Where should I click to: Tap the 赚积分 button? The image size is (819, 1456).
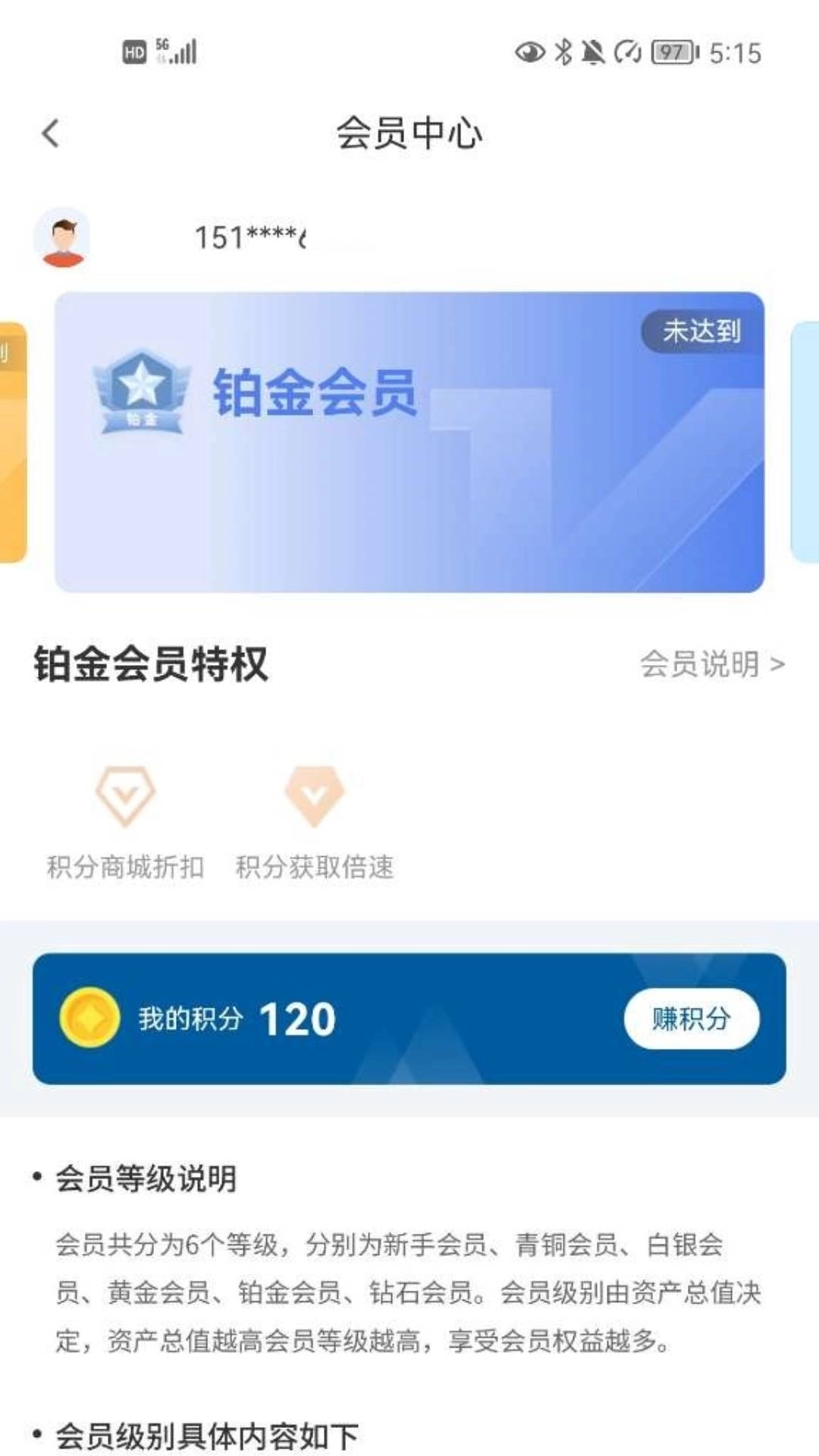point(692,1018)
